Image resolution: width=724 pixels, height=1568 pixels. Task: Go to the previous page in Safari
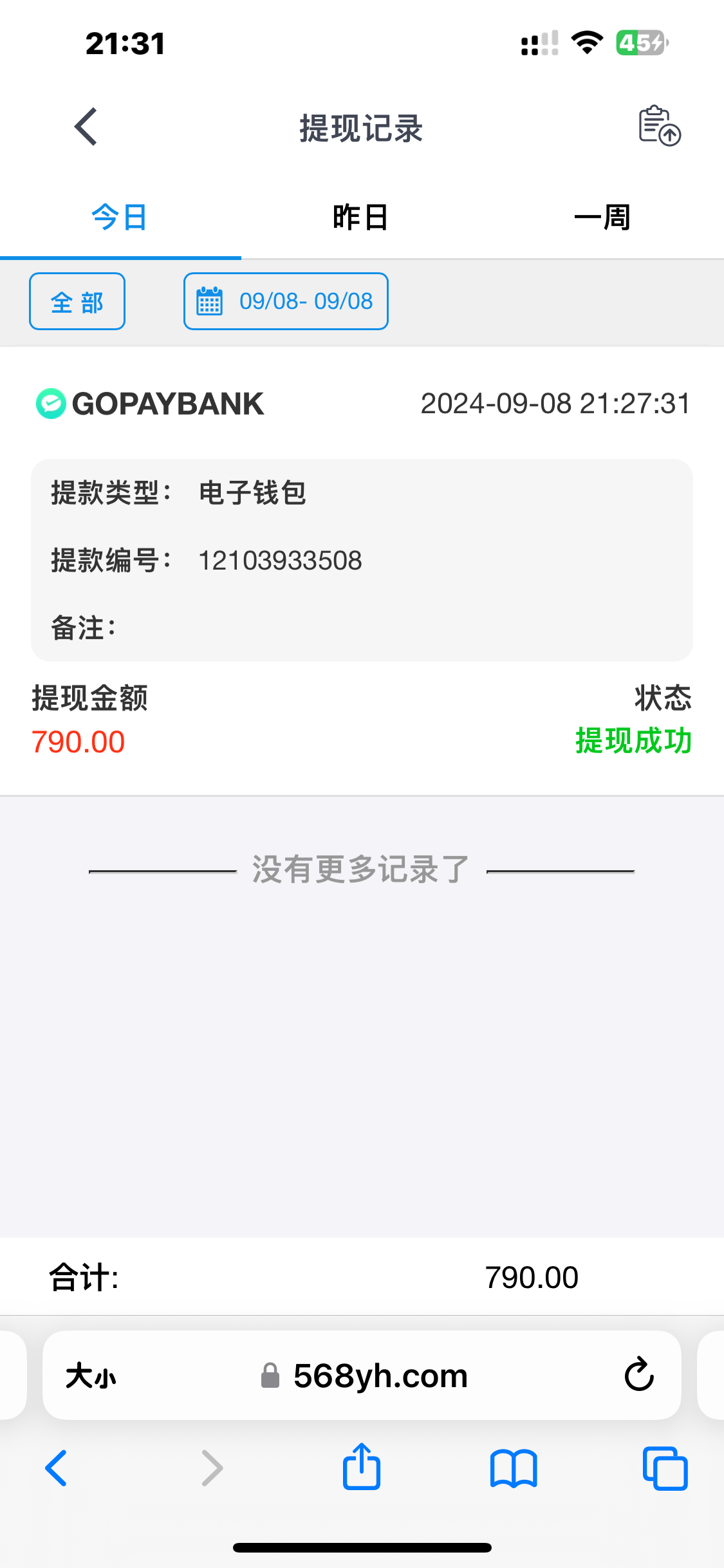(x=57, y=1468)
